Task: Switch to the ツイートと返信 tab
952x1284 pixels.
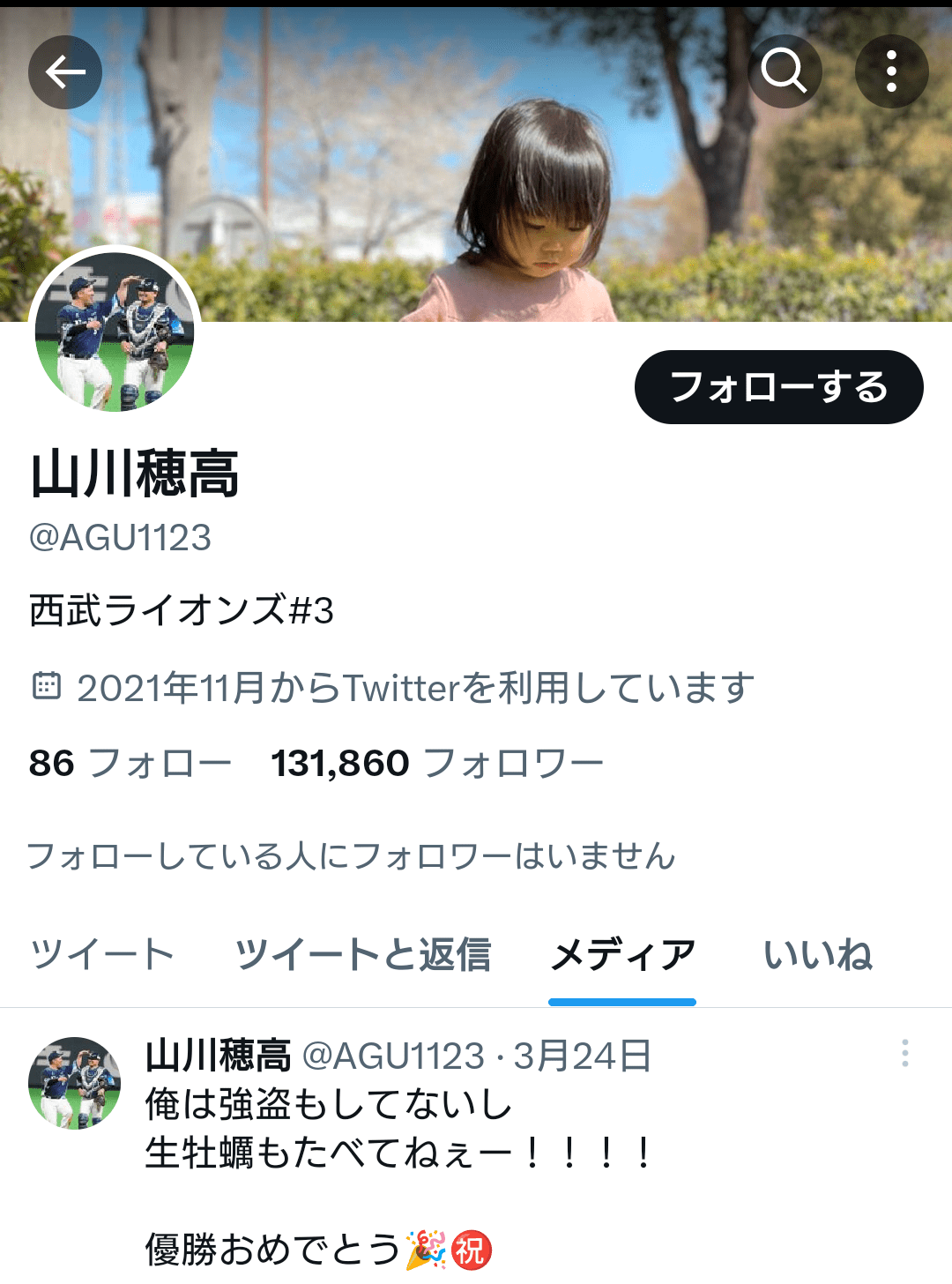Action: coord(362,955)
